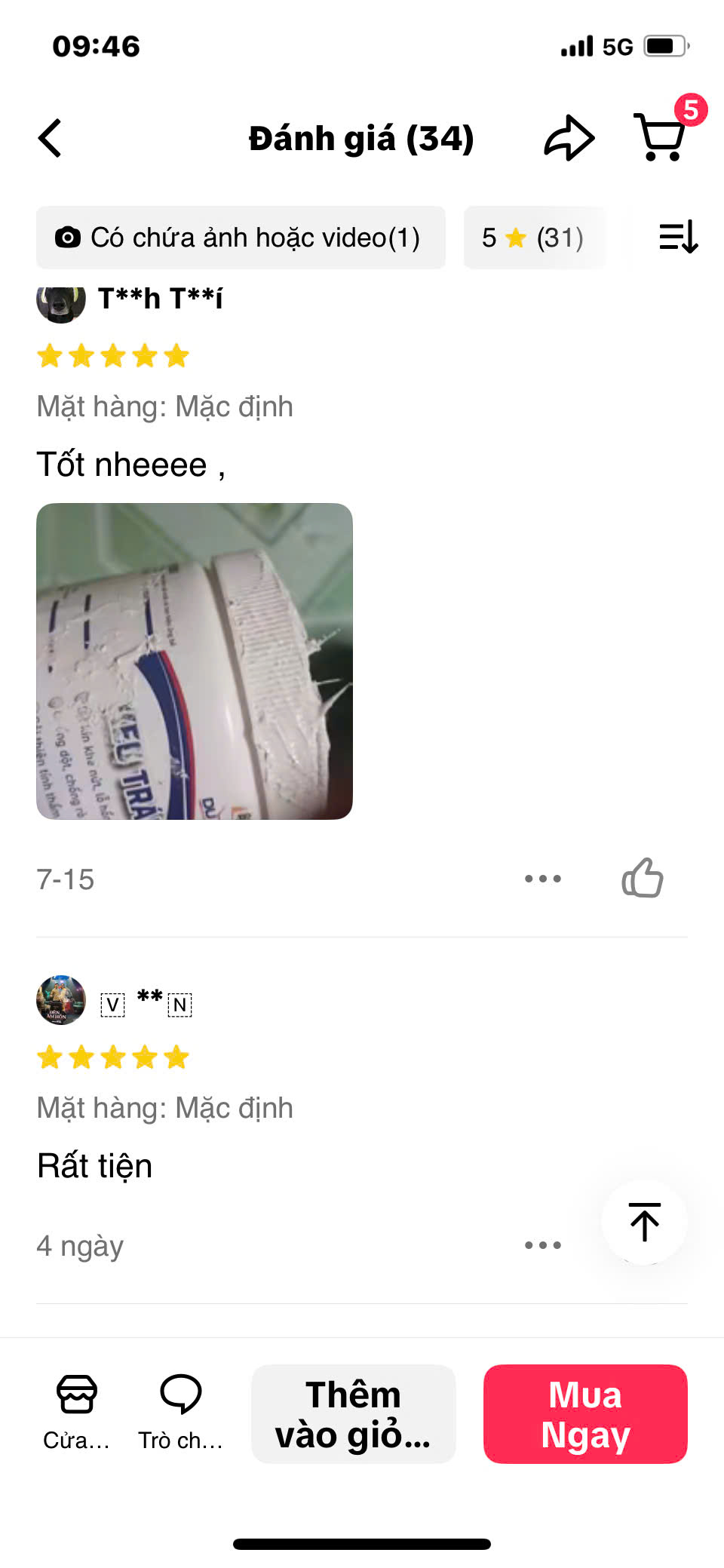The height and width of the screenshot is (1568, 724).
Task: Like the review dated 7-15
Action: click(643, 879)
